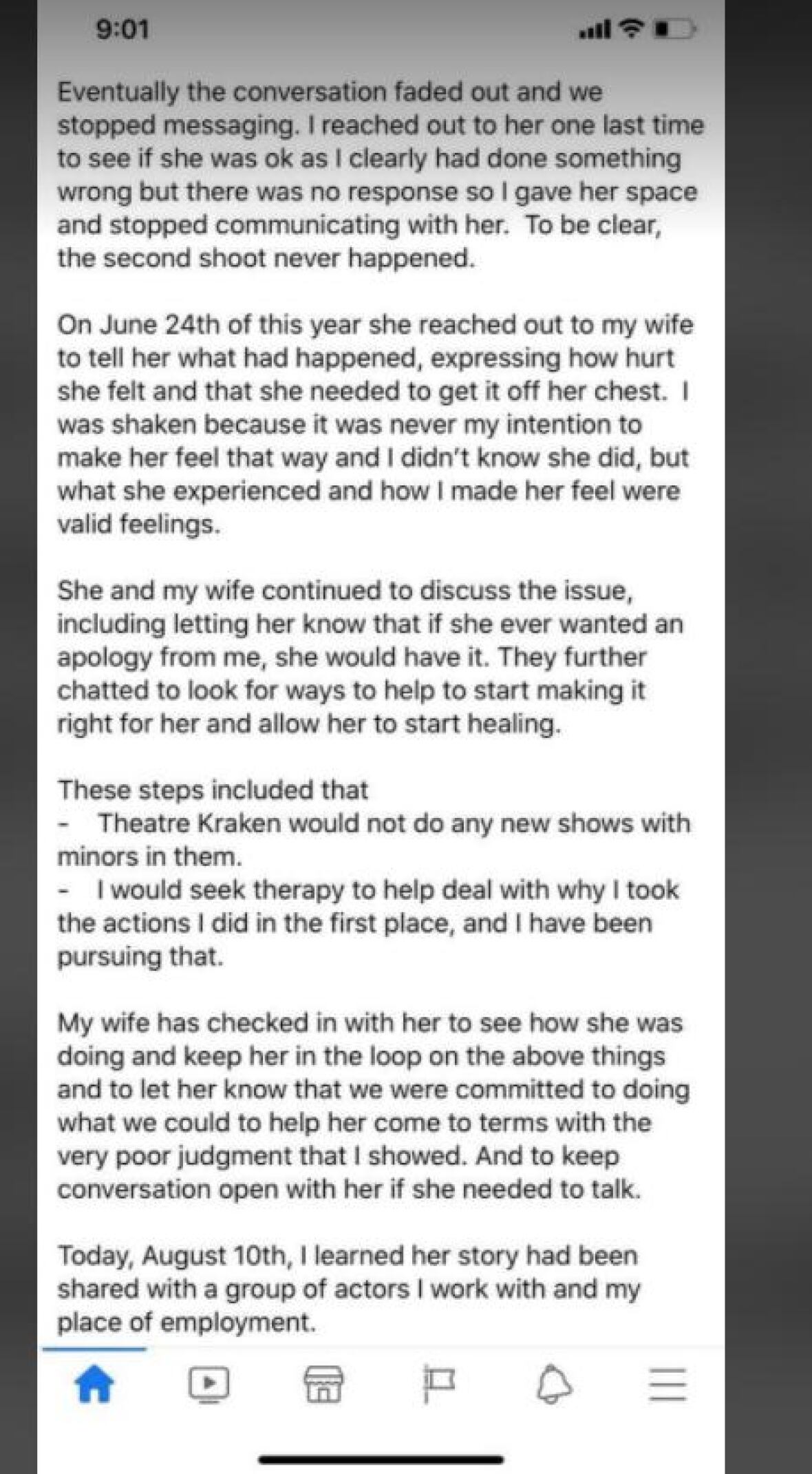Go to the Facebook Home tab
This screenshot has height=1474, width=812.
pos(94,1384)
